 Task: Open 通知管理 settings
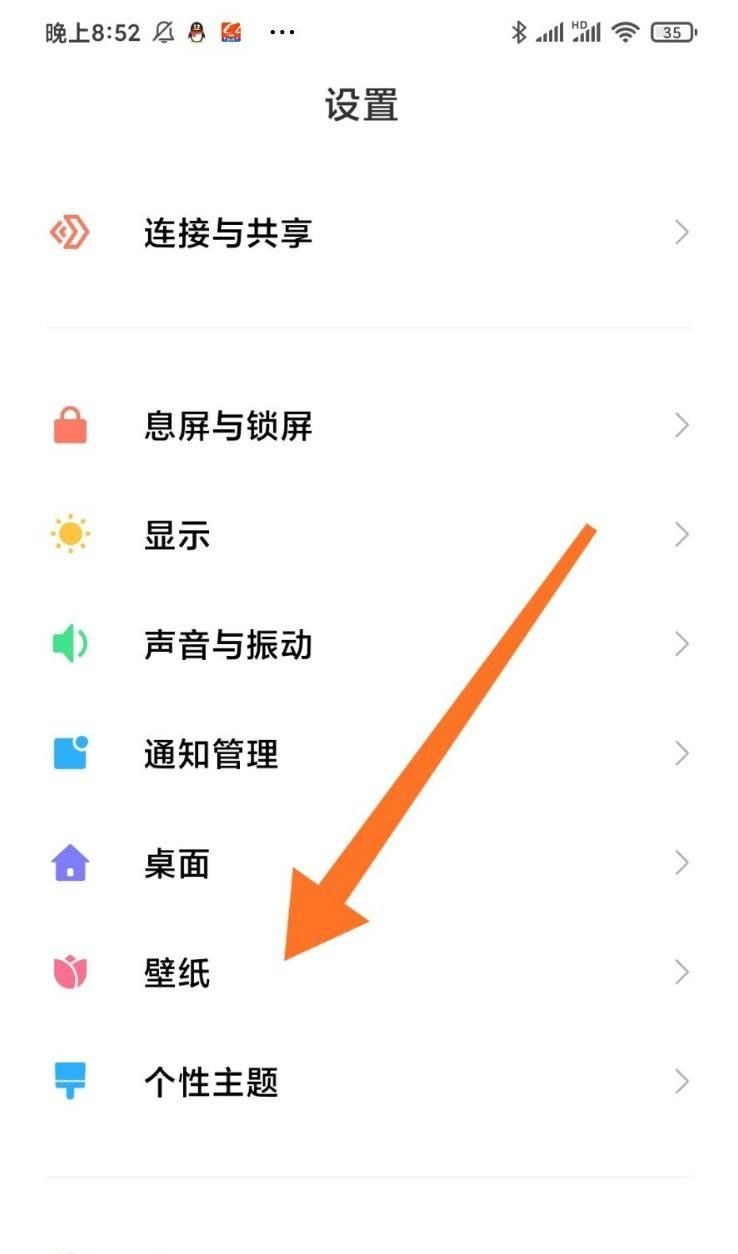pos(211,753)
